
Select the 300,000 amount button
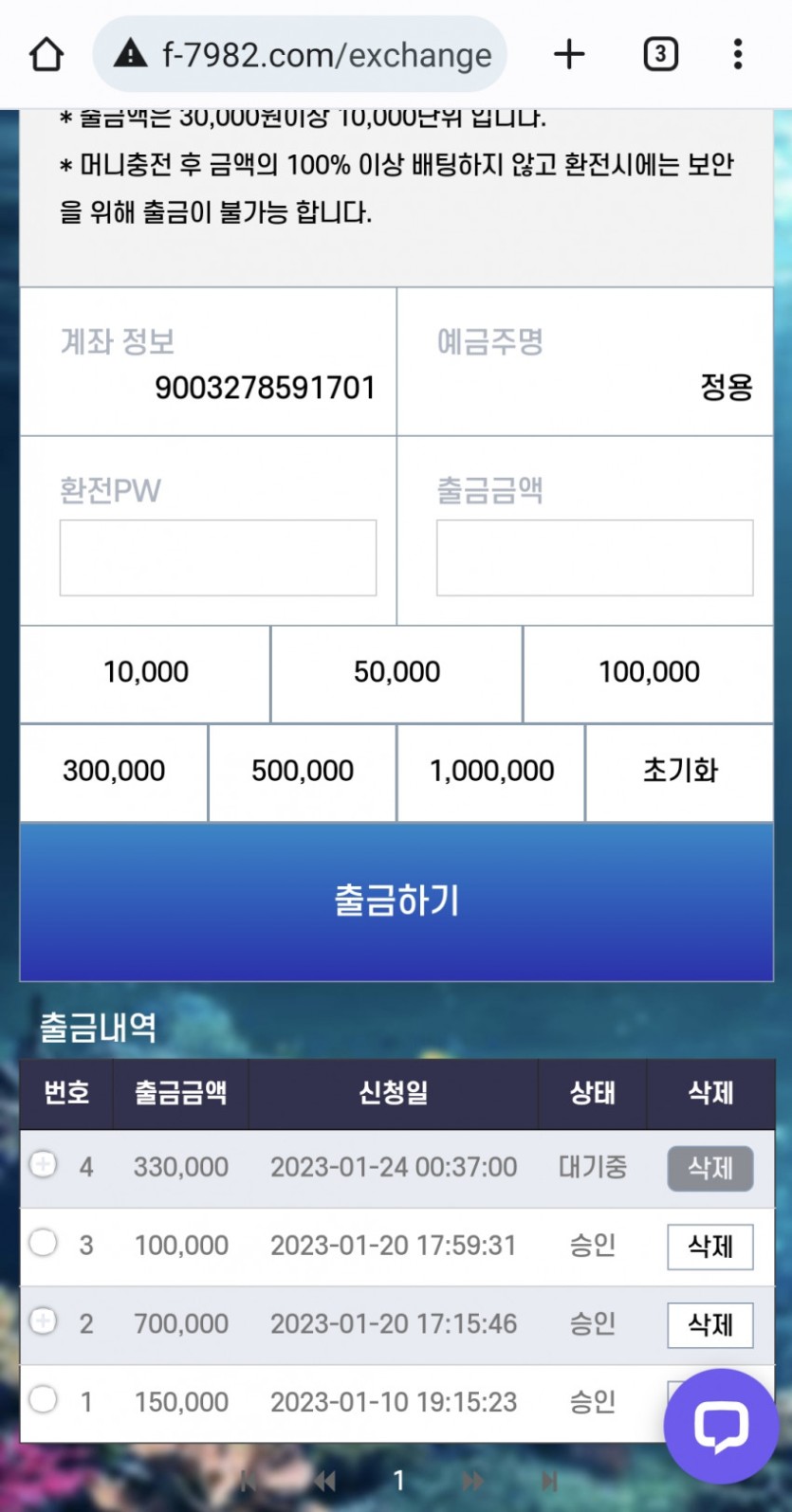point(114,771)
